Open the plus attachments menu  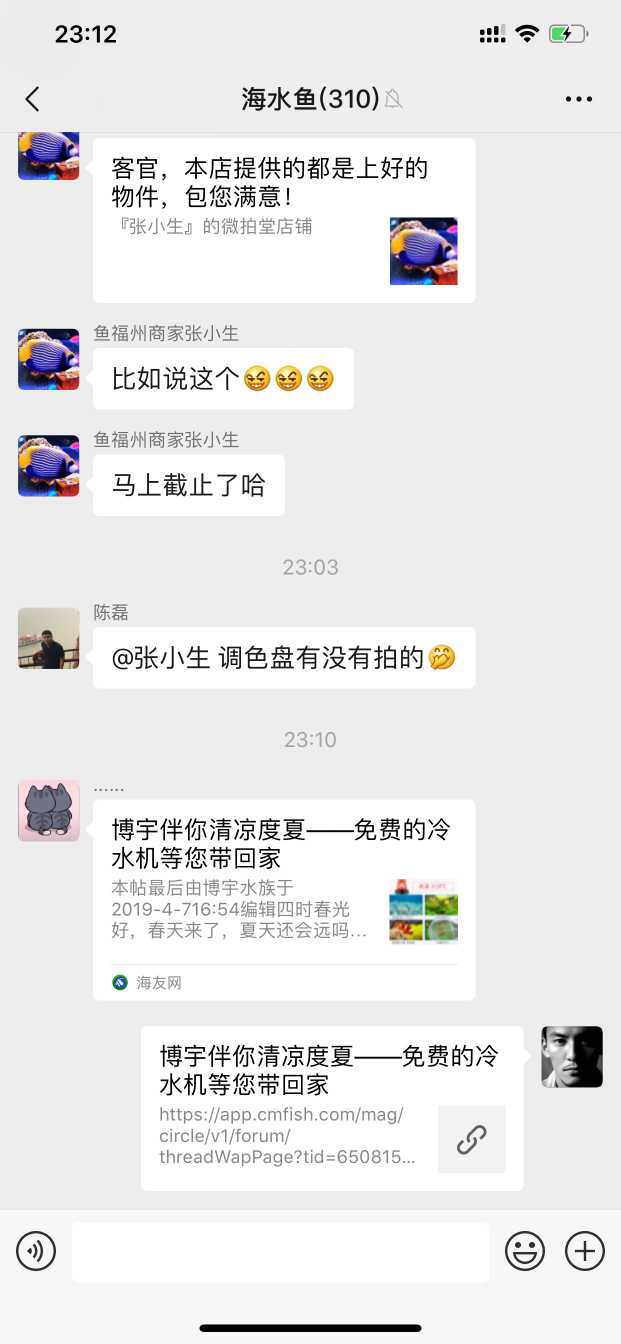(x=585, y=1251)
